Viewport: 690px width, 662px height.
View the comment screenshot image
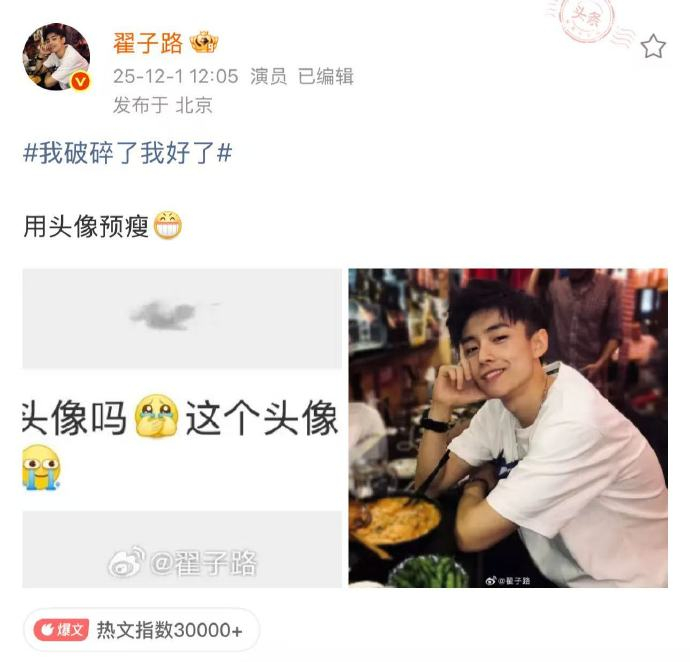182,428
